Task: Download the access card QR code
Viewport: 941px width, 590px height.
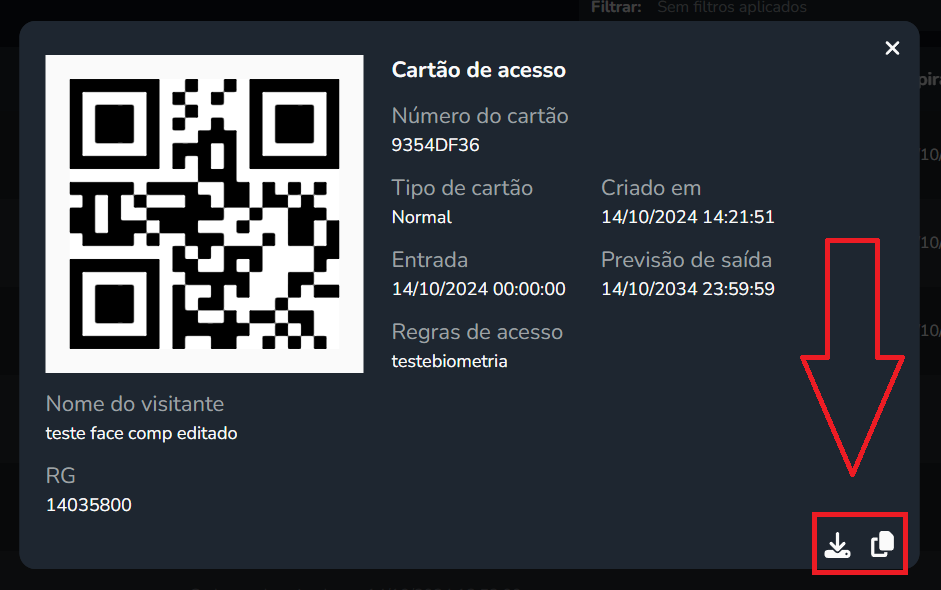Action: click(x=837, y=545)
